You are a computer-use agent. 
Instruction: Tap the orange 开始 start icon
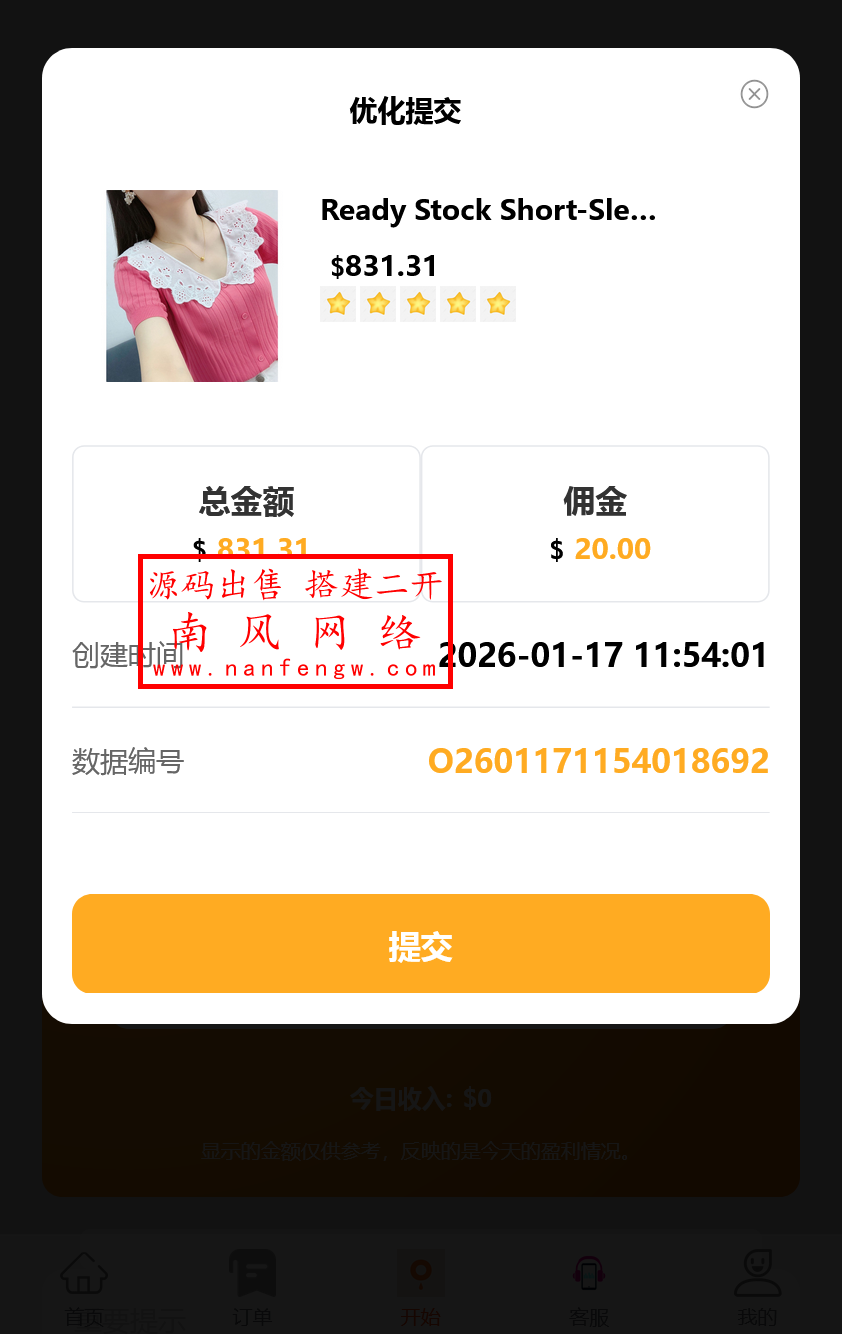(x=420, y=1272)
